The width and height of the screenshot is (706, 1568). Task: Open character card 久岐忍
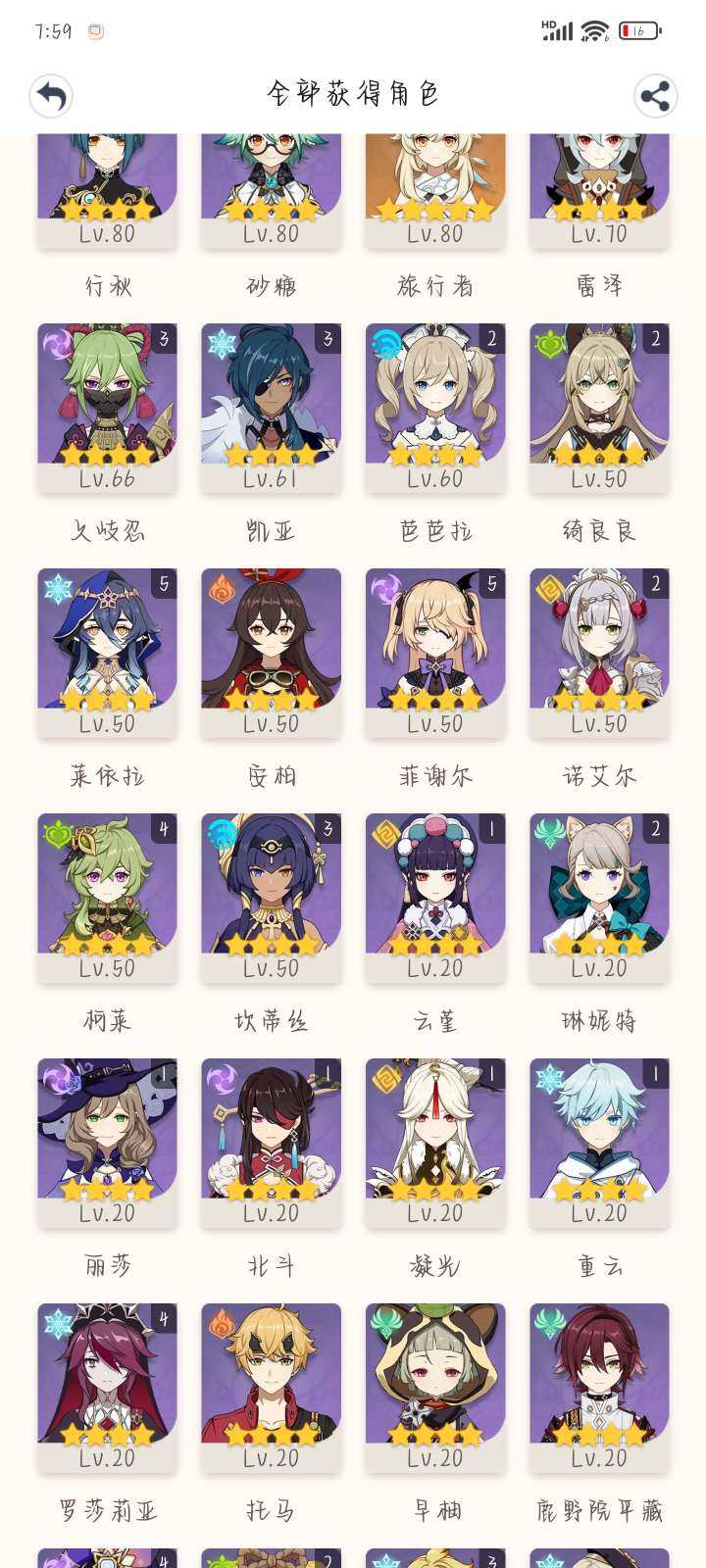coord(108,407)
